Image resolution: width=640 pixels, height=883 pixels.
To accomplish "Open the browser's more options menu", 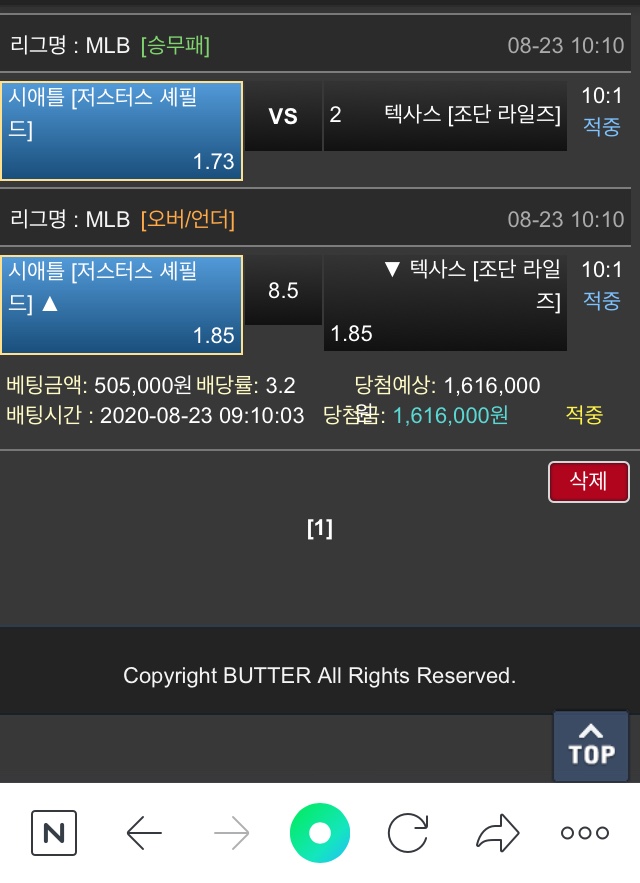I will 585,832.
